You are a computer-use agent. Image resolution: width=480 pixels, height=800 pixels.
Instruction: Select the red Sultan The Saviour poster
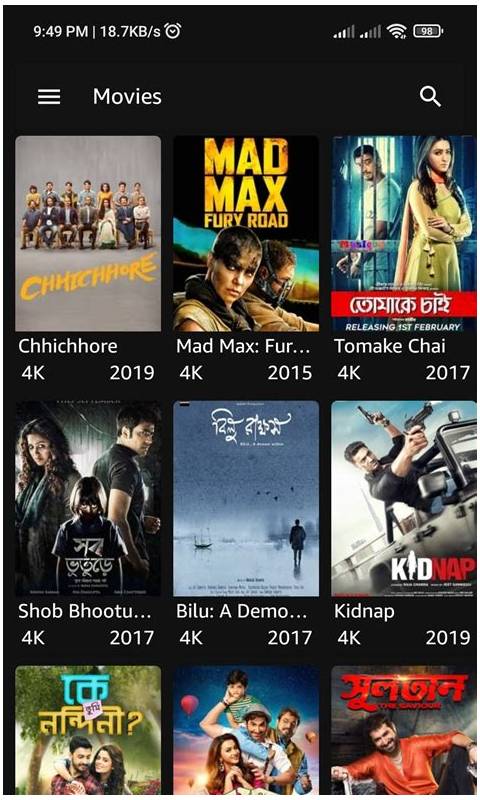coord(404,730)
